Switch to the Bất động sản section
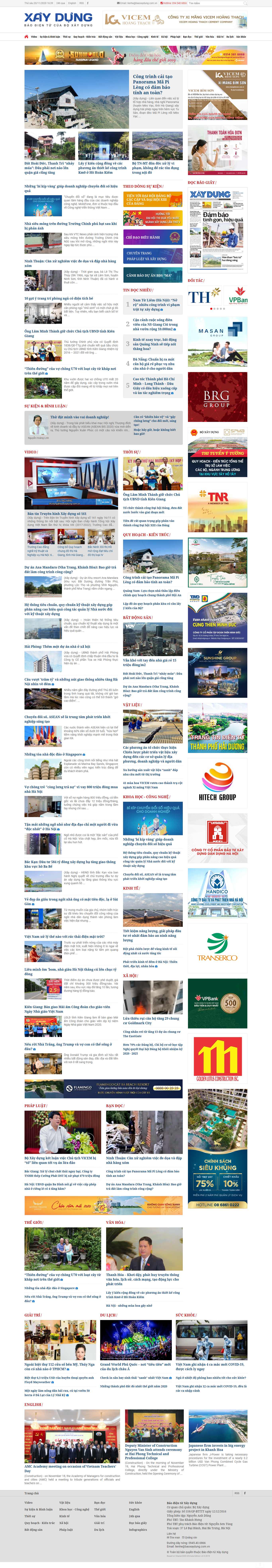This screenshot has width=272, height=1568. (x=105, y=36)
